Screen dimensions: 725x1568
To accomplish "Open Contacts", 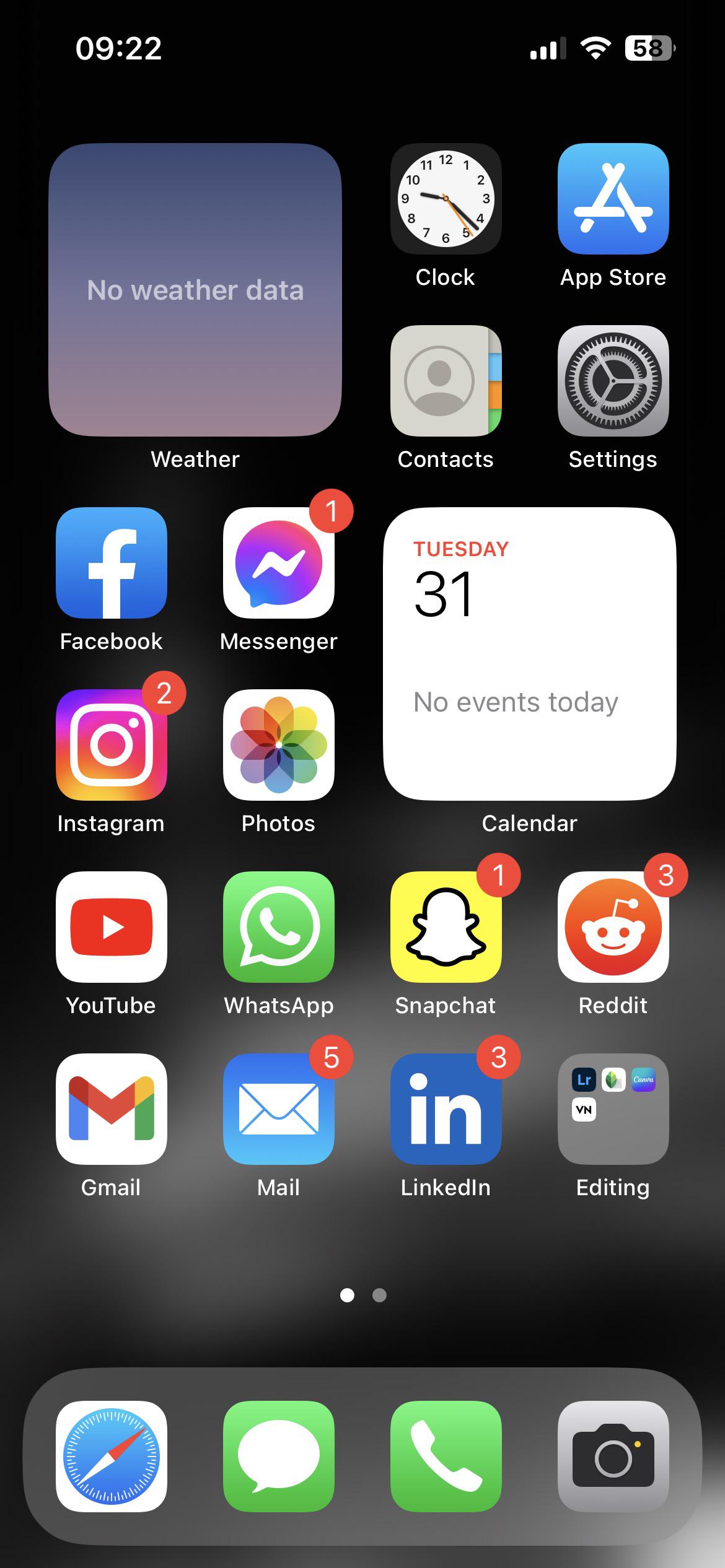I will [x=446, y=381].
